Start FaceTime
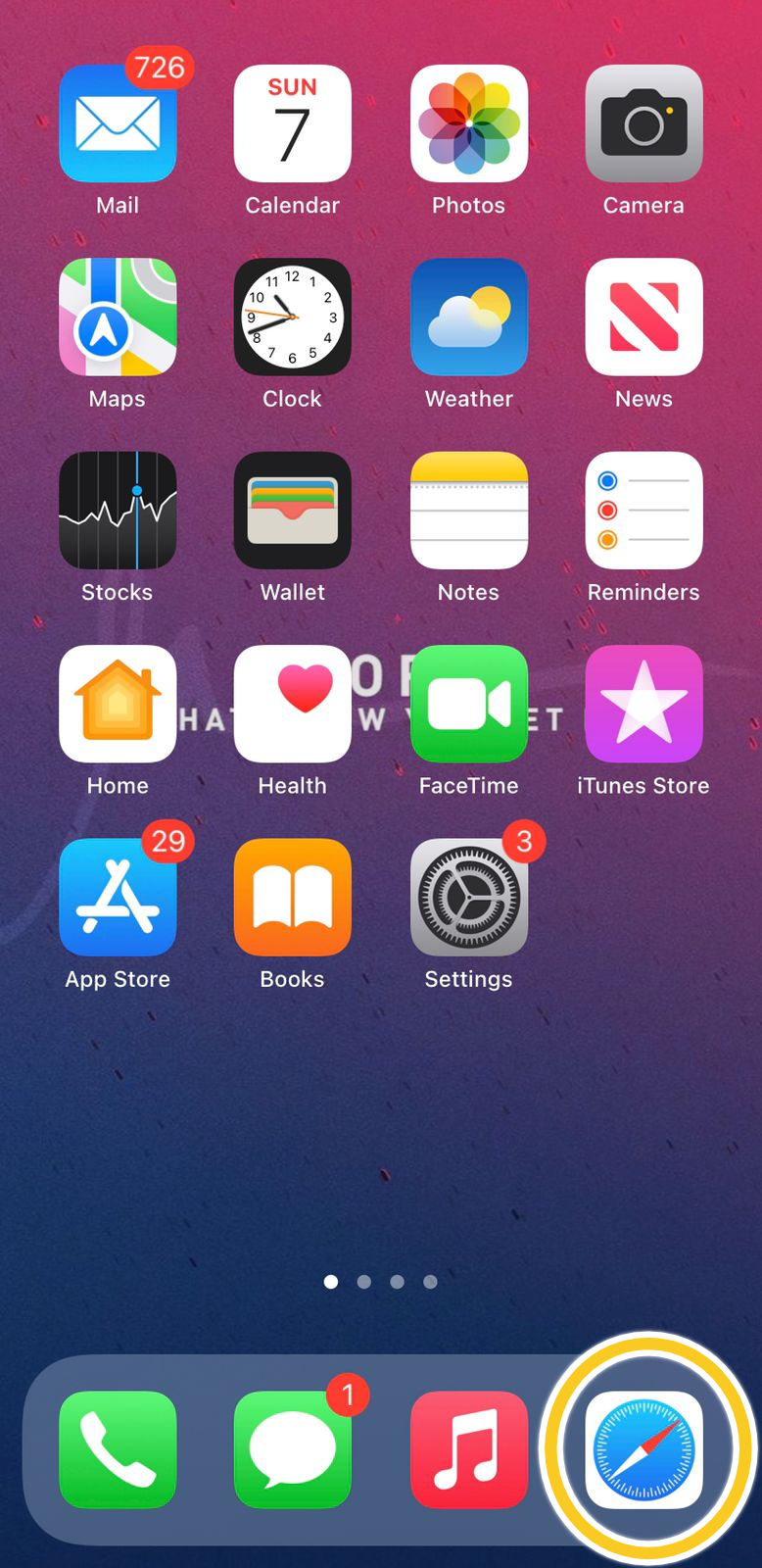 tap(469, 704)
